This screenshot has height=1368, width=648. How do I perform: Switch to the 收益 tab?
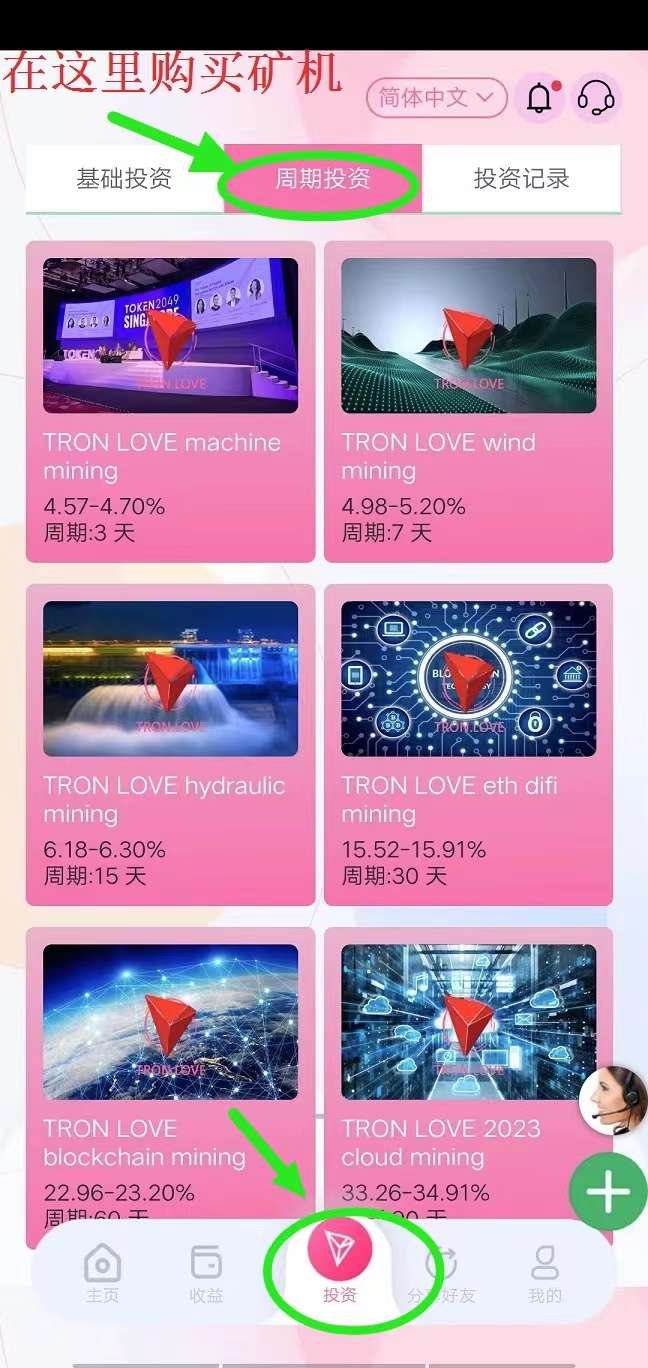pyautogui.click(x=206, y=1274)
